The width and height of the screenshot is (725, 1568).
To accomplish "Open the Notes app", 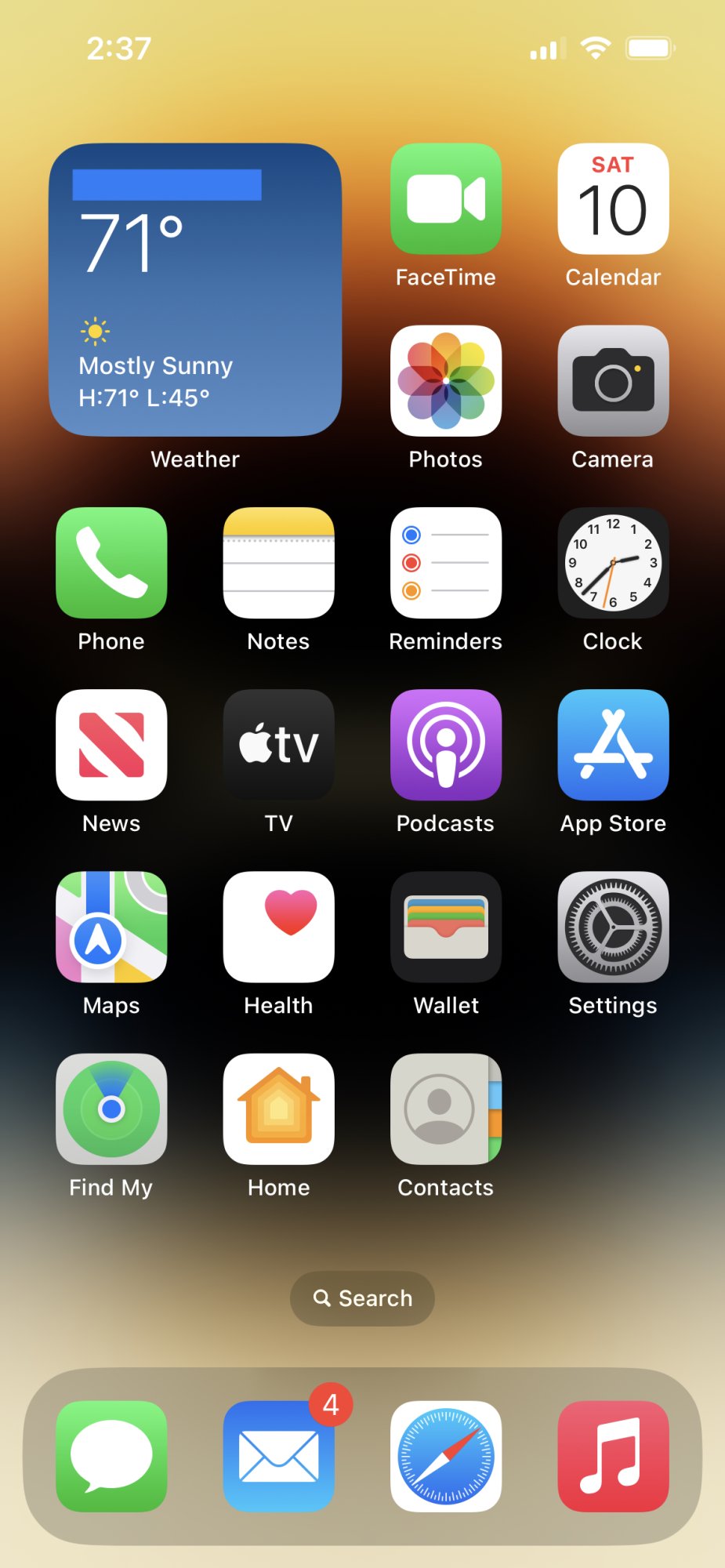I will coord(278,562).
